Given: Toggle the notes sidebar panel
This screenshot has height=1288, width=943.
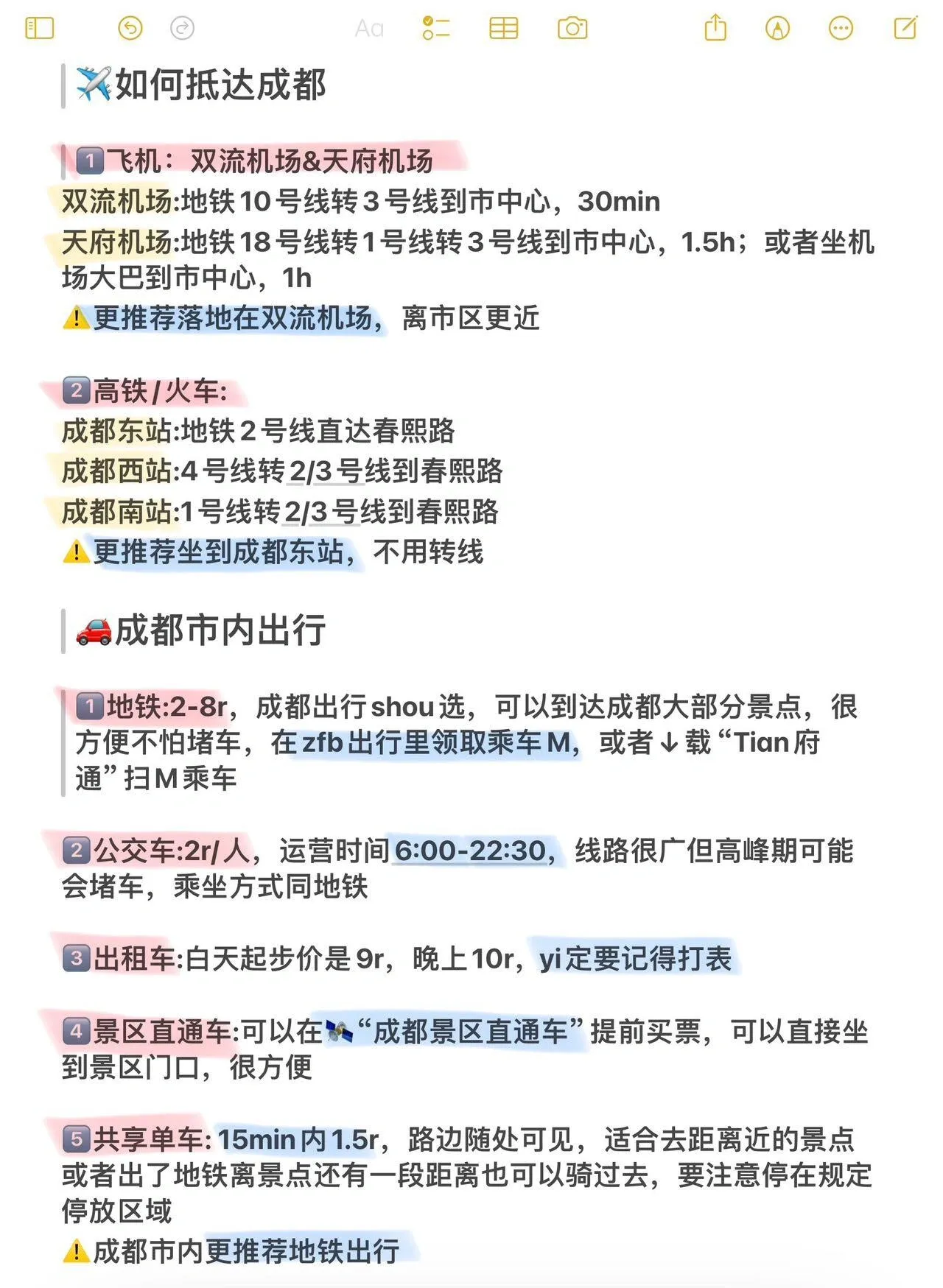Looking at the screenshot, I should coord(40,29).
